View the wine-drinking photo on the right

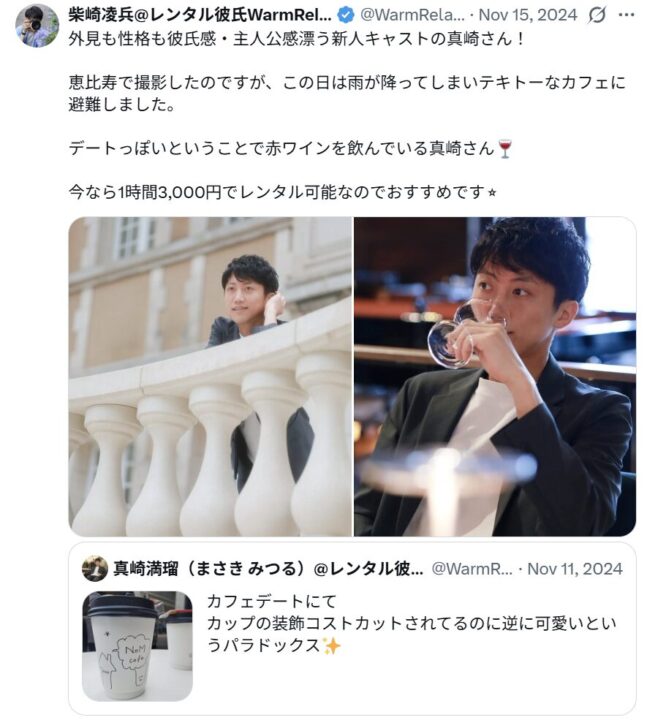(494, 377)
